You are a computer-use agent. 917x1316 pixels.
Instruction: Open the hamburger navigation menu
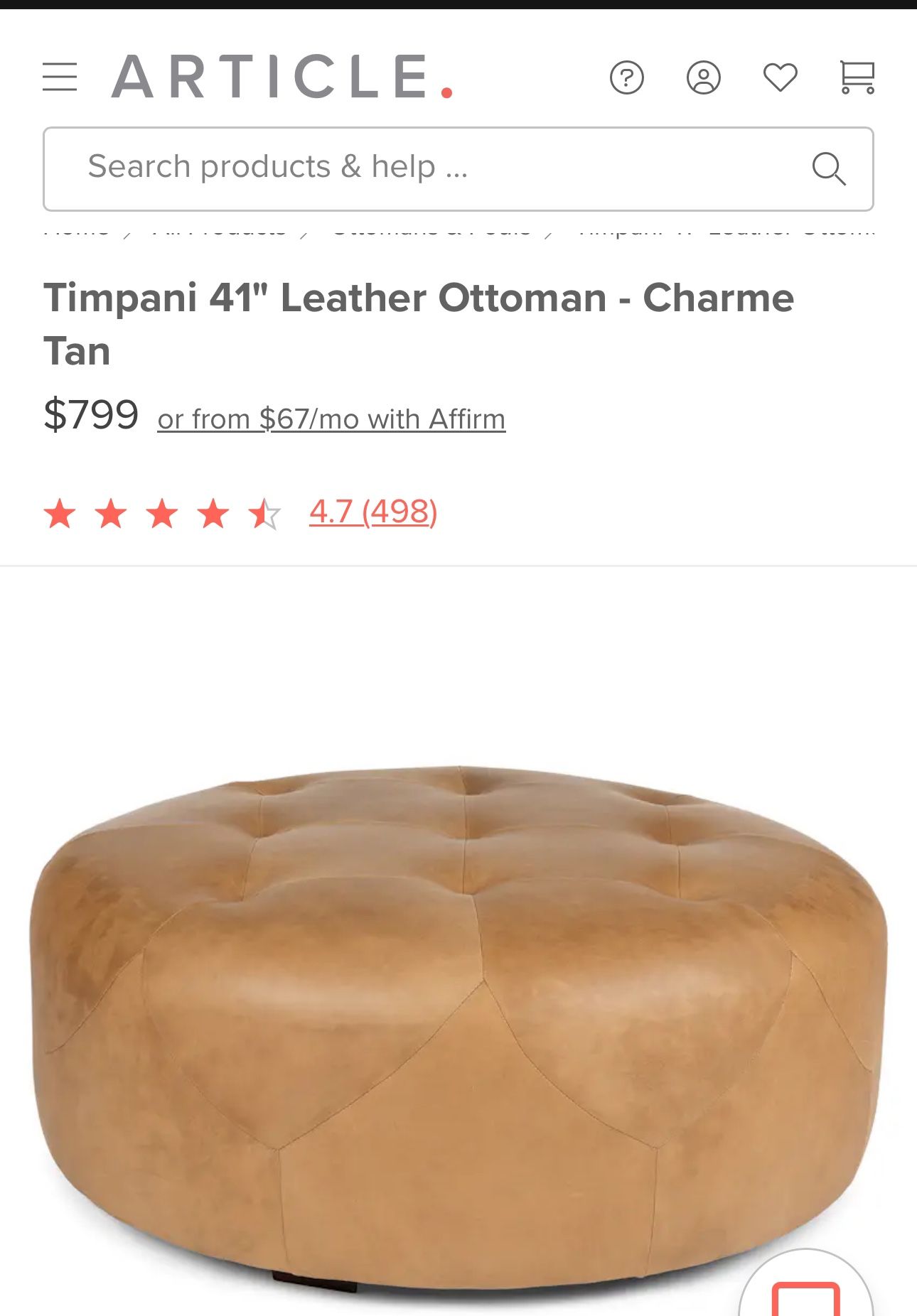pyautogui.click(x=61, y=77)
